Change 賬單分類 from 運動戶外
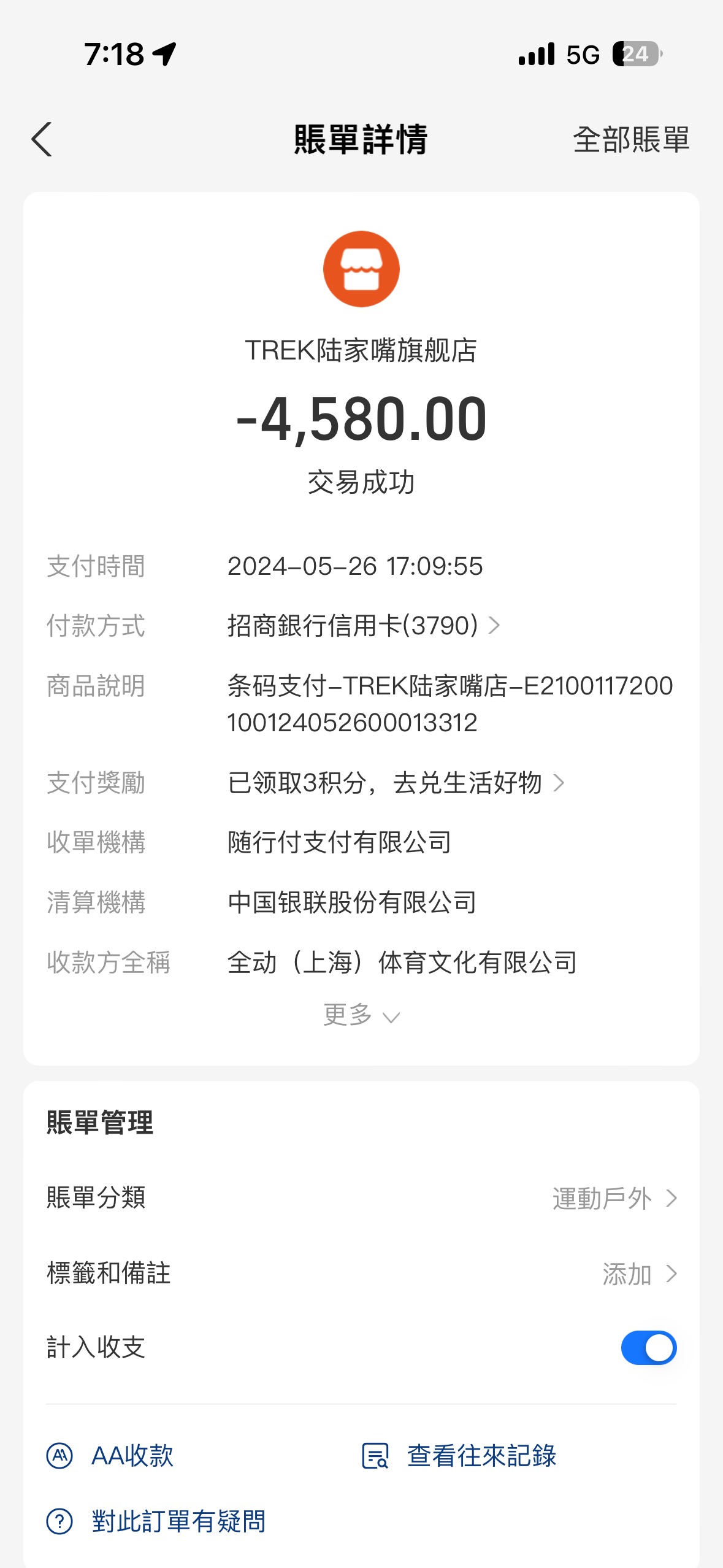Image resolution: width=723 pixels, height=1568 pixels. [361, 1197]
